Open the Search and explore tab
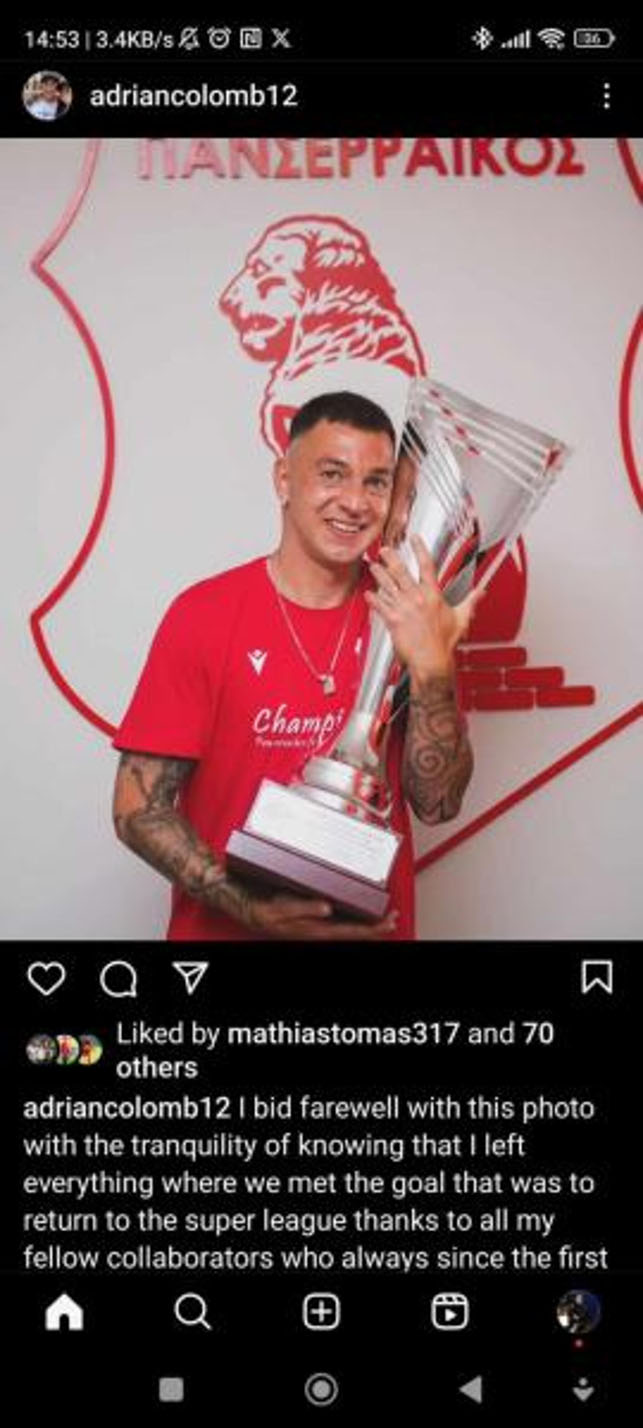 tap(192, 1312)
